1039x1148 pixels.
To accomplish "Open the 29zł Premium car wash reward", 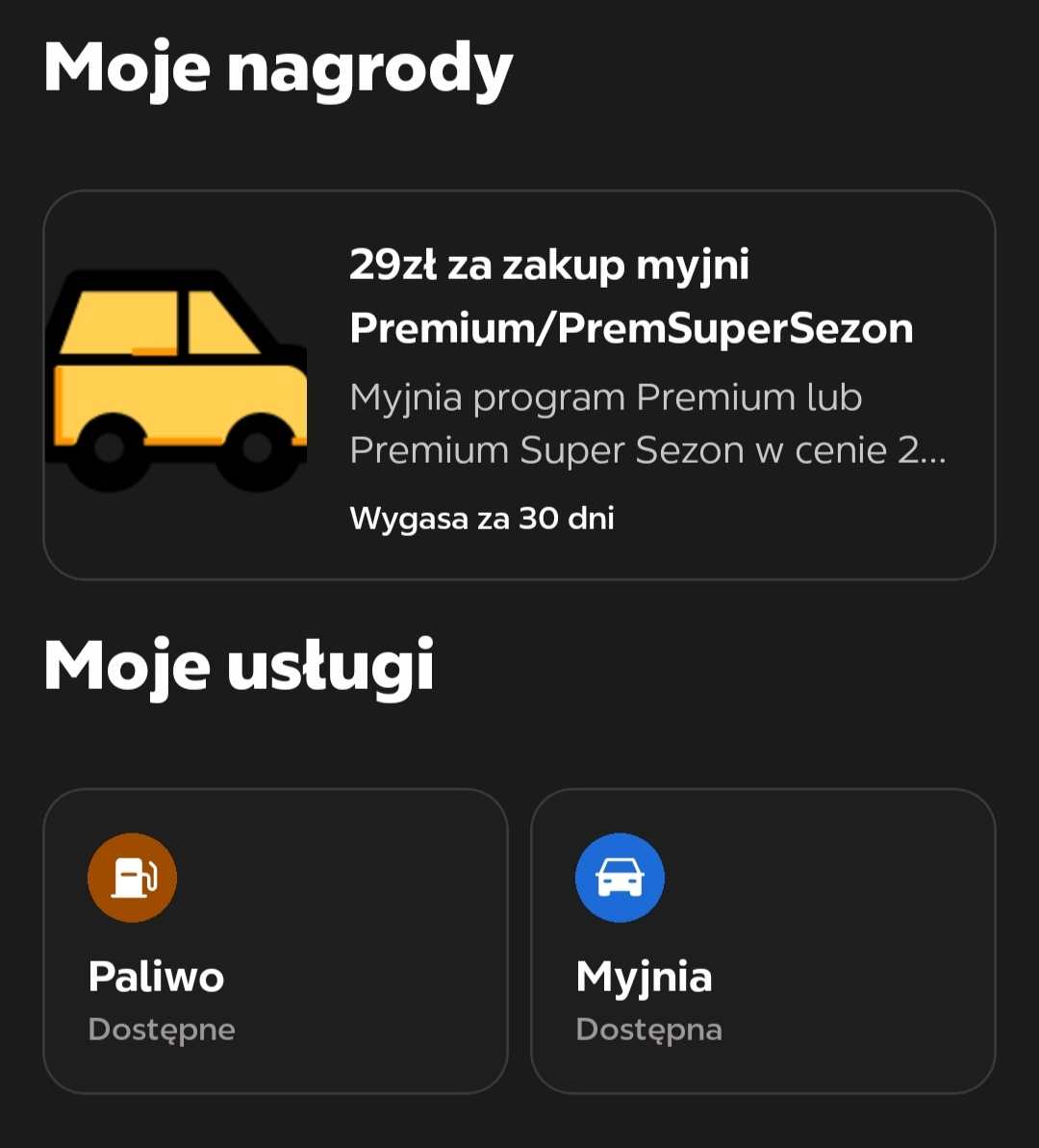I will pyautogui.click(x=519, y=385).
